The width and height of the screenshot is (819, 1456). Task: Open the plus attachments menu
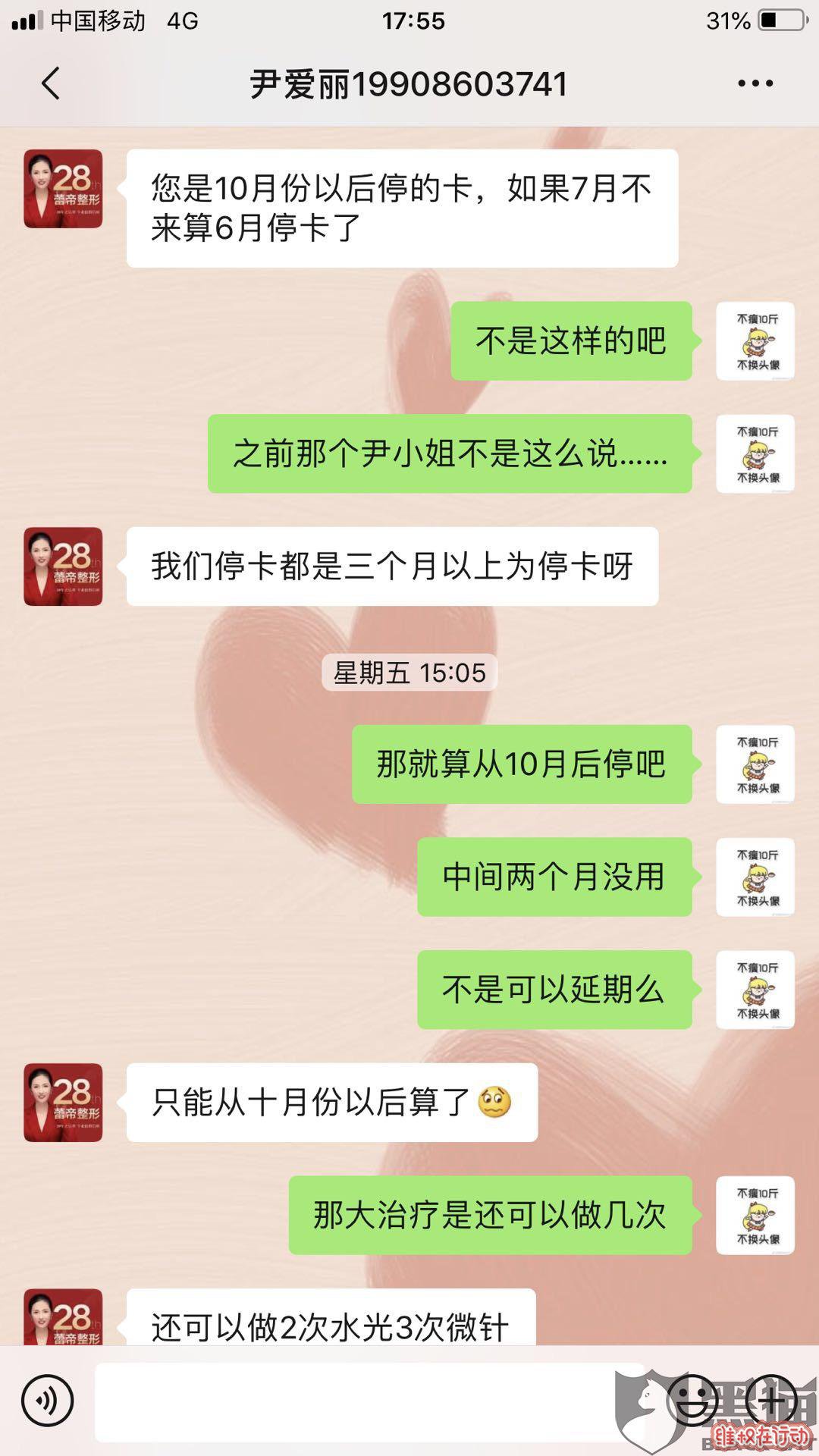coord(771,1401)
